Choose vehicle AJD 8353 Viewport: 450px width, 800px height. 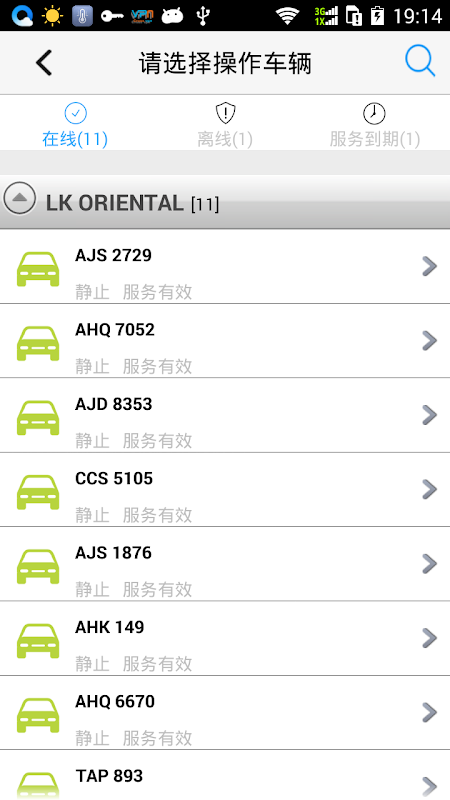225,415
